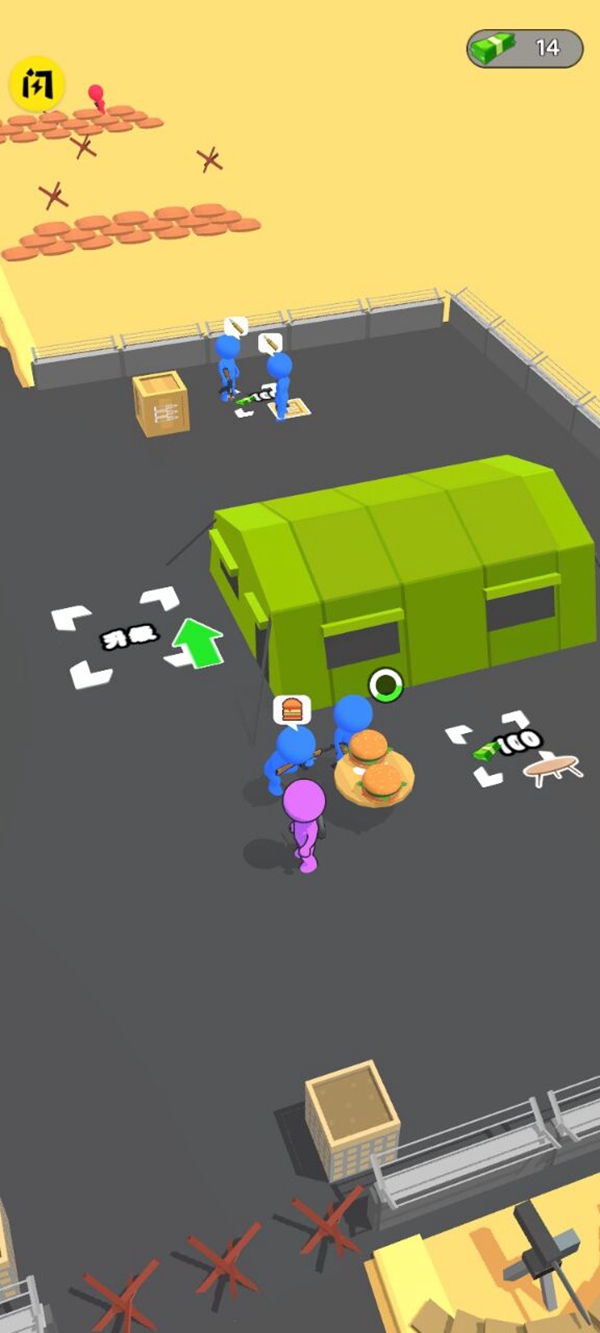The height and width of the screenshot is (1333, 600).
Task: Select the 100-cash table purchase spot
Action: [x=505, y=746]
